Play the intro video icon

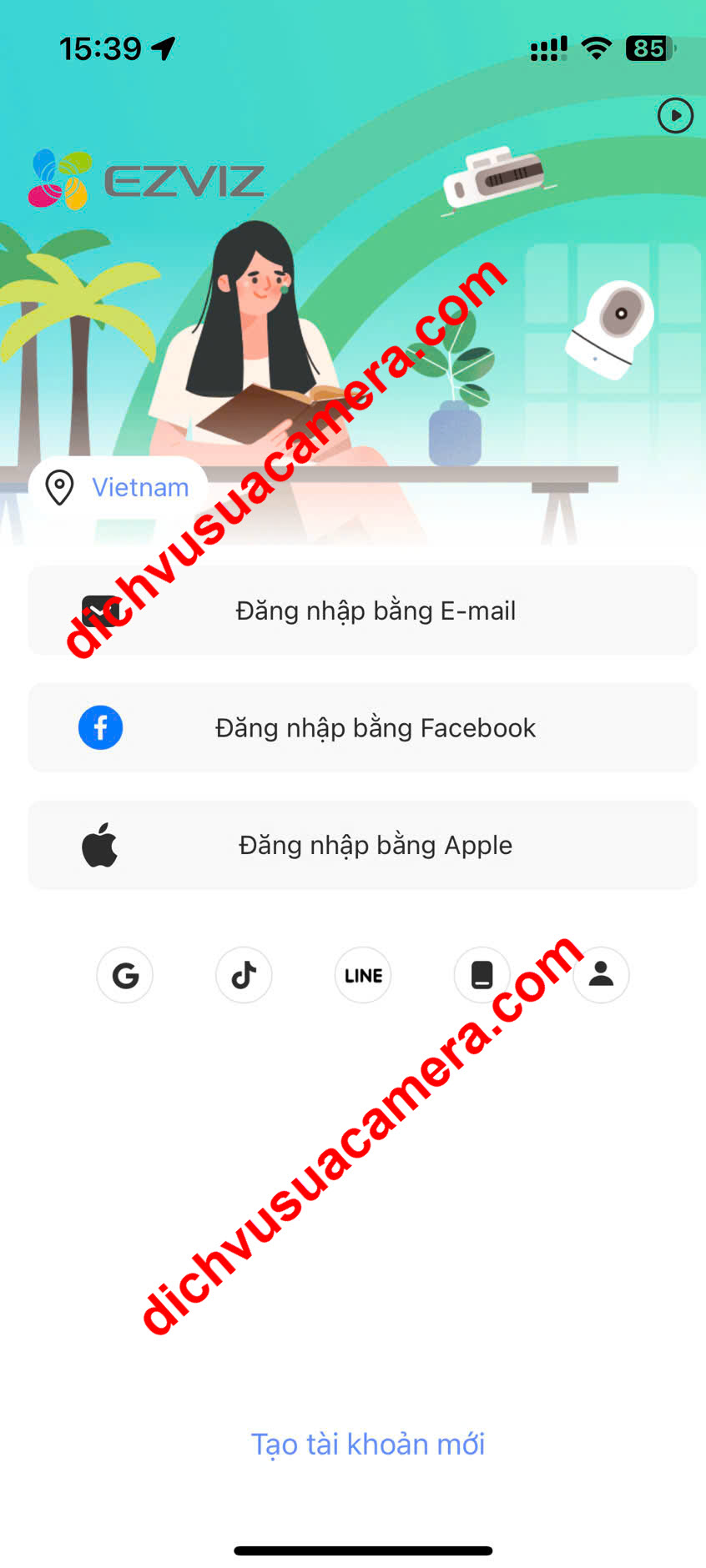[675, 116]
